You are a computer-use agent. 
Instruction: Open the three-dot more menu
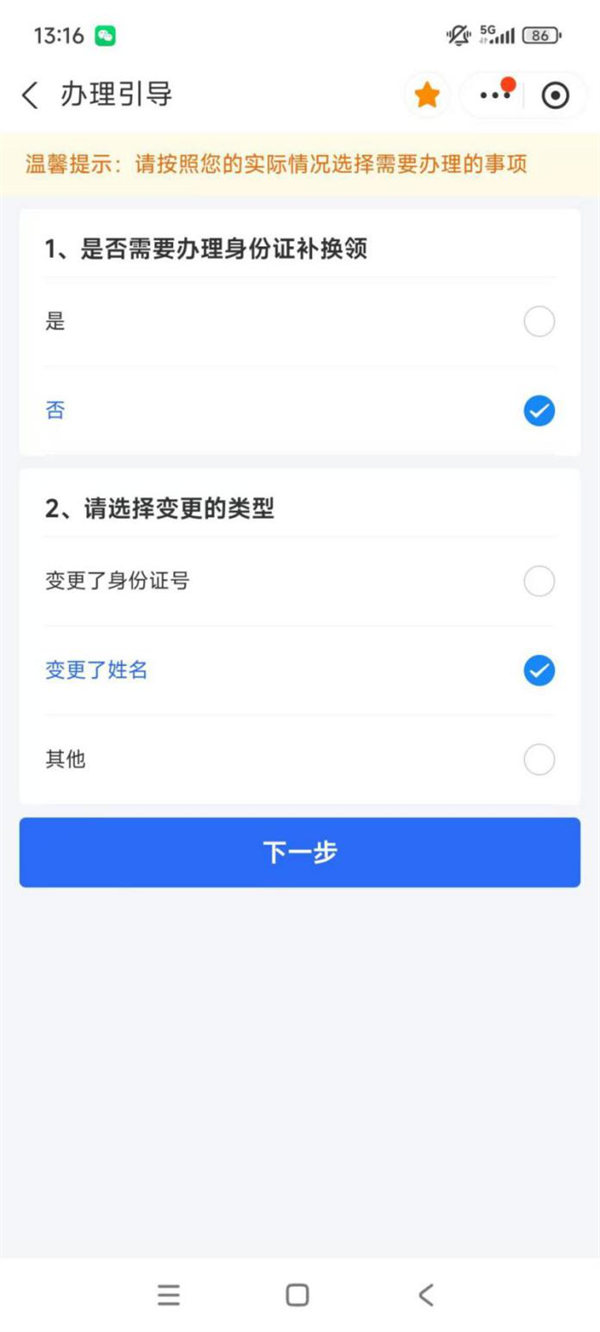495,95
